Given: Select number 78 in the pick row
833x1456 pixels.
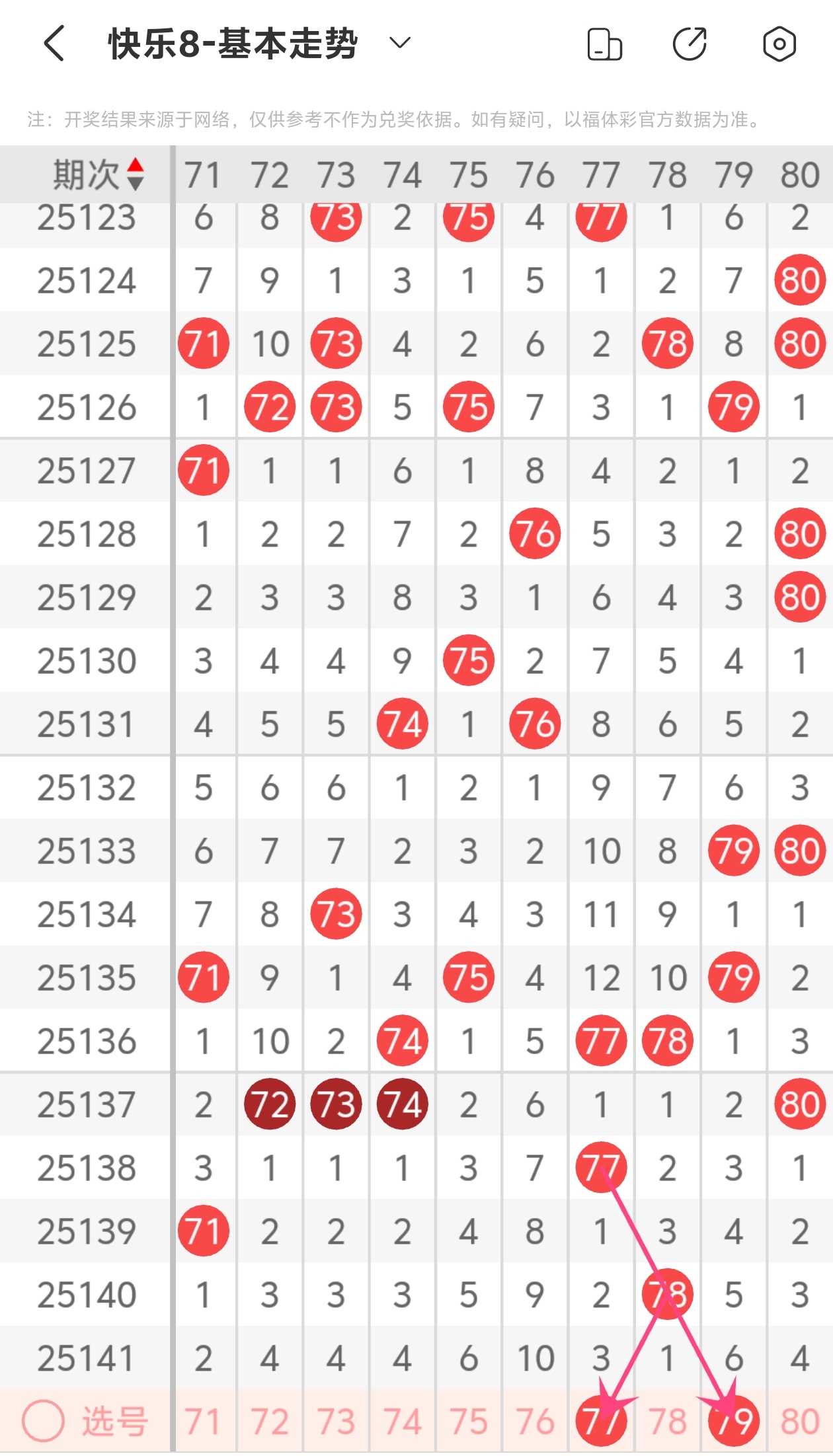Looking at the screenshot, I should point(668,1422).
